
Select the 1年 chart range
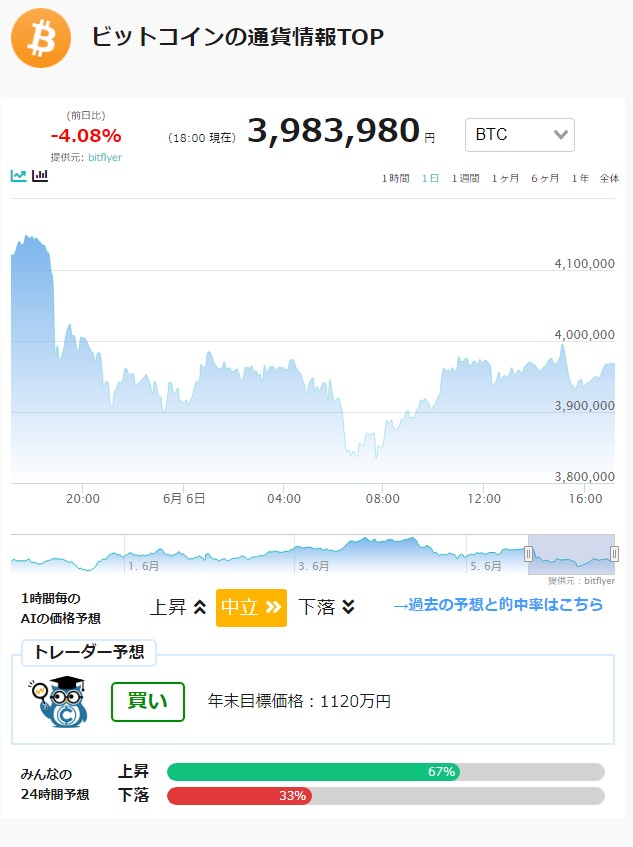(580, 178)
